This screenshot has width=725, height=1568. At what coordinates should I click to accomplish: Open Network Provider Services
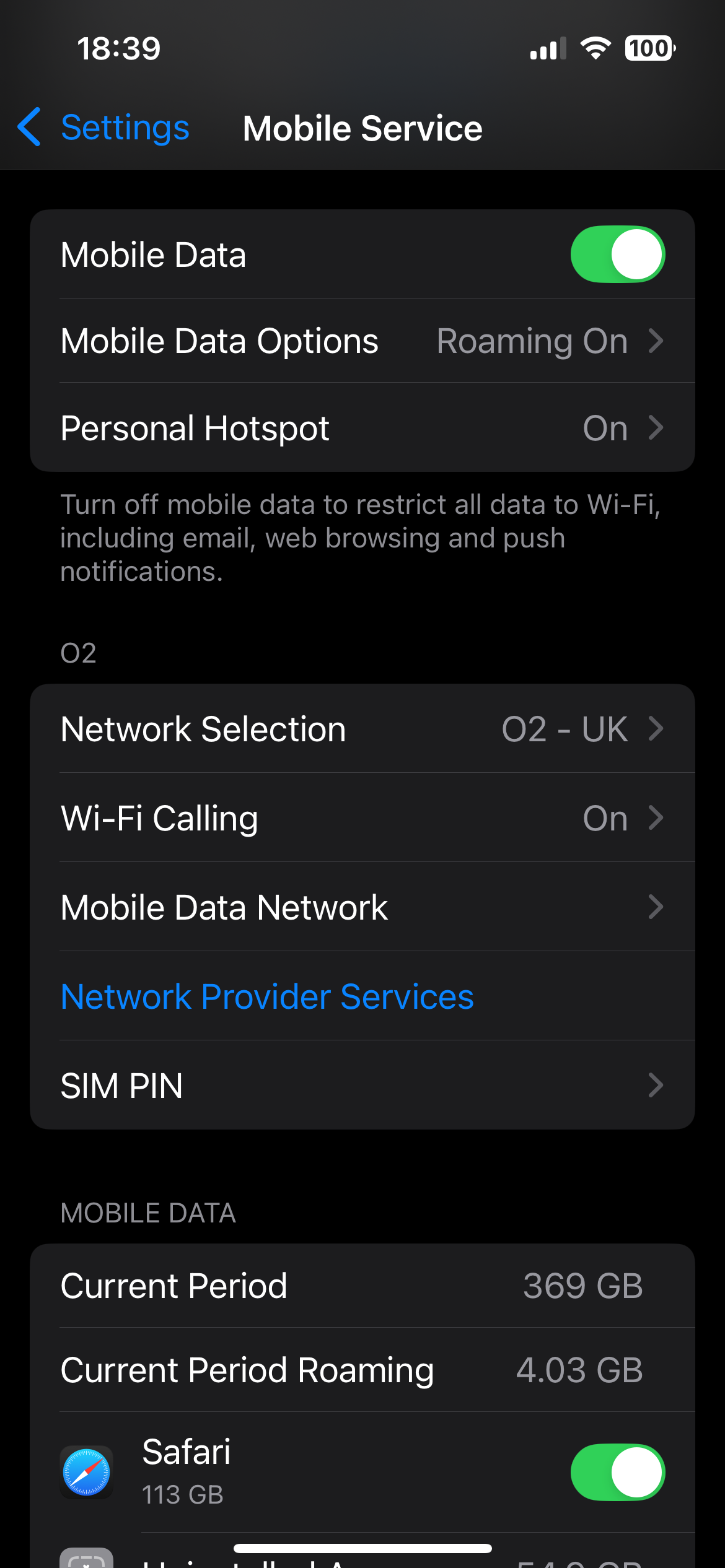click(266, 996)
